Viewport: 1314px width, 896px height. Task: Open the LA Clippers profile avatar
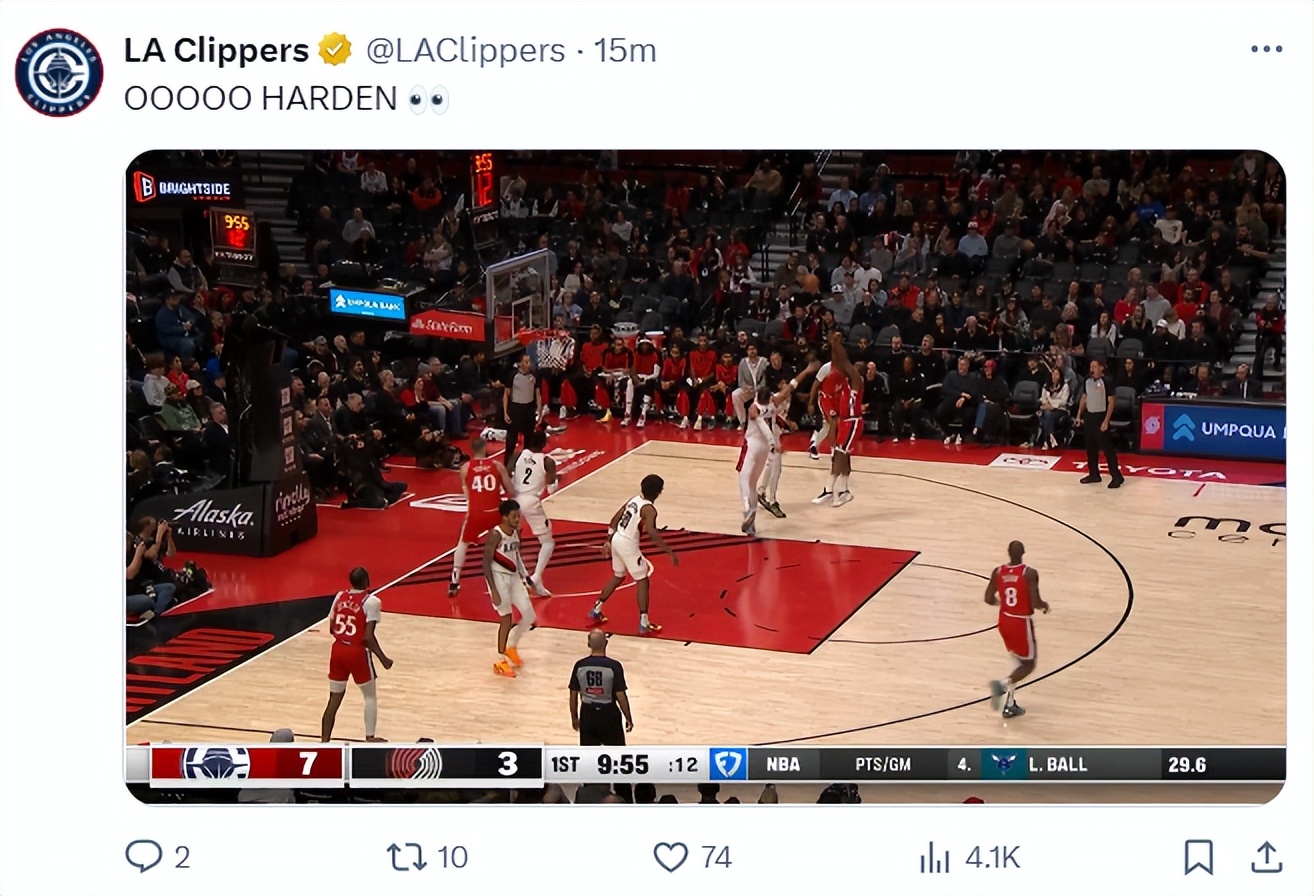(59, 72)
